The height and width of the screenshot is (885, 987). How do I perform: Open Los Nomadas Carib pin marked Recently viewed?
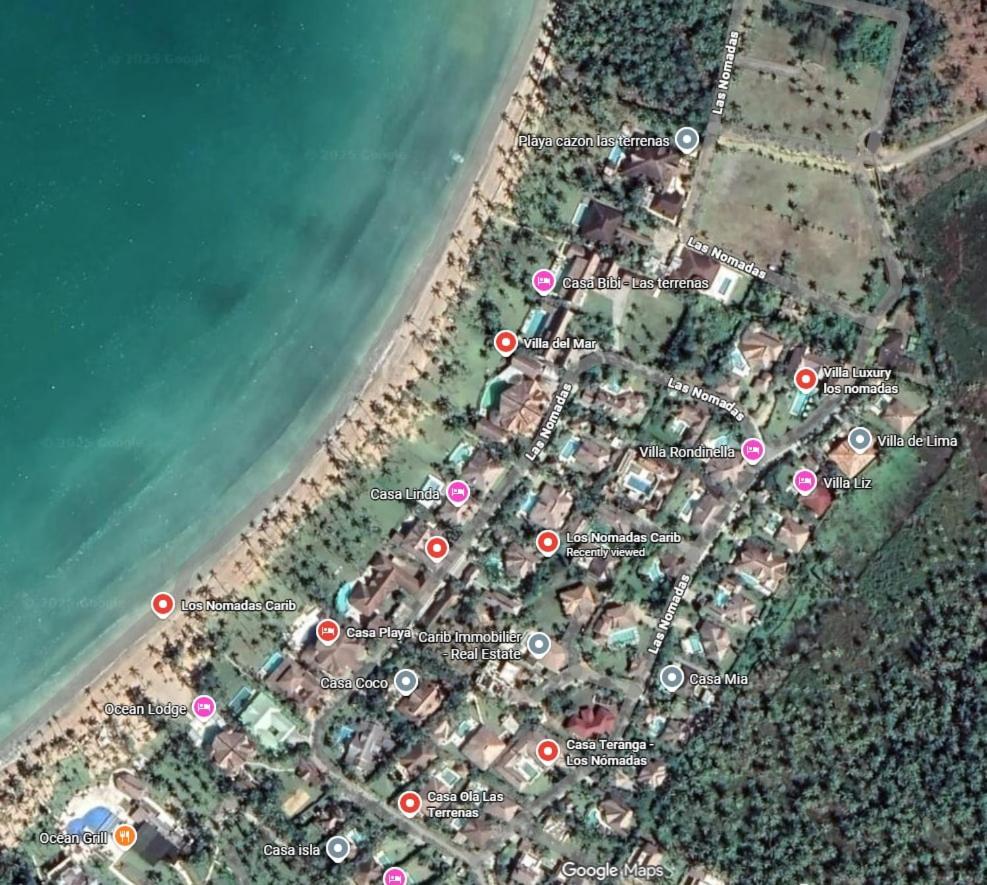tap(547, 542)
